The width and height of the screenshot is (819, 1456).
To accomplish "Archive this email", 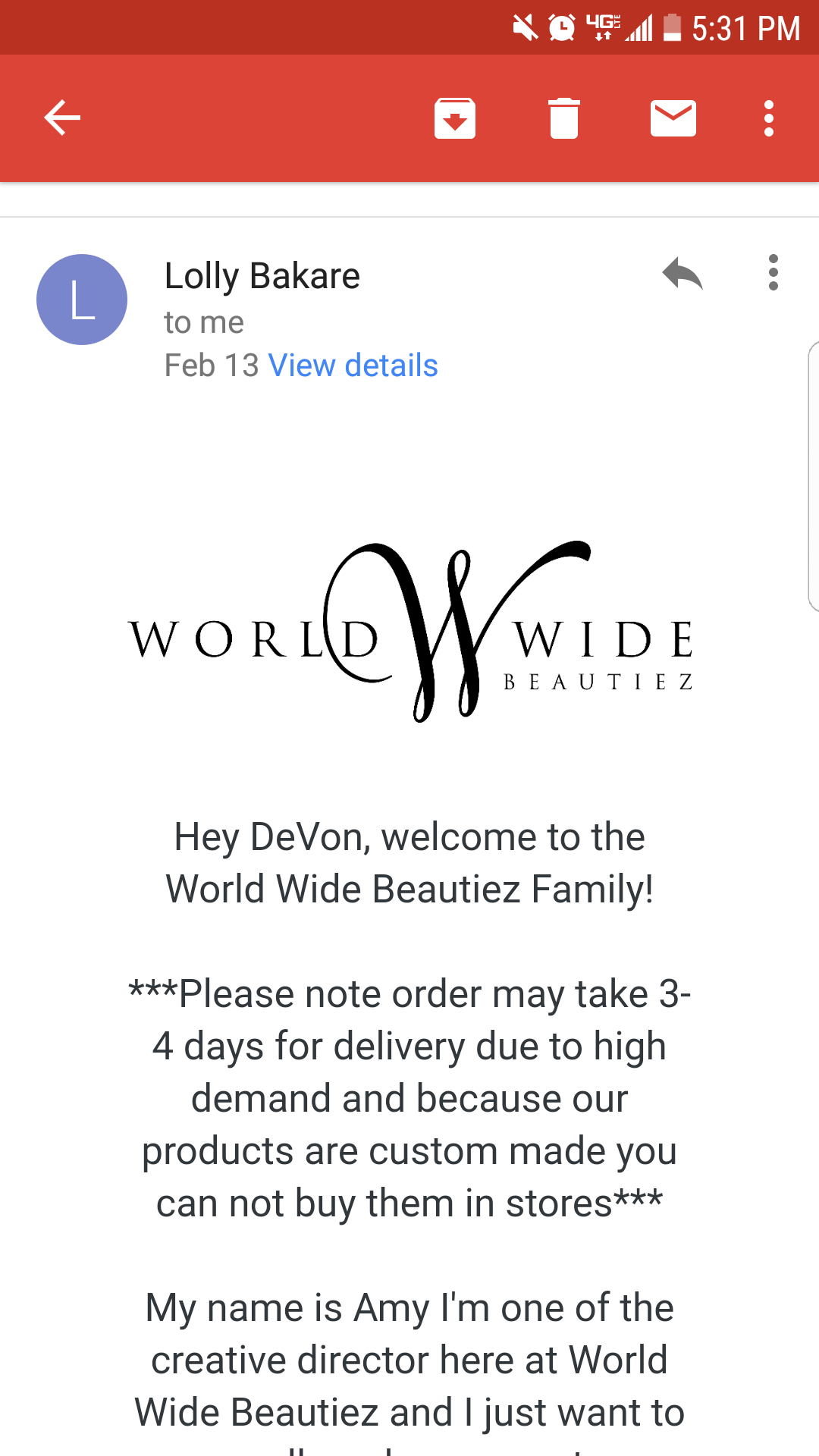I will click(455, 118).
